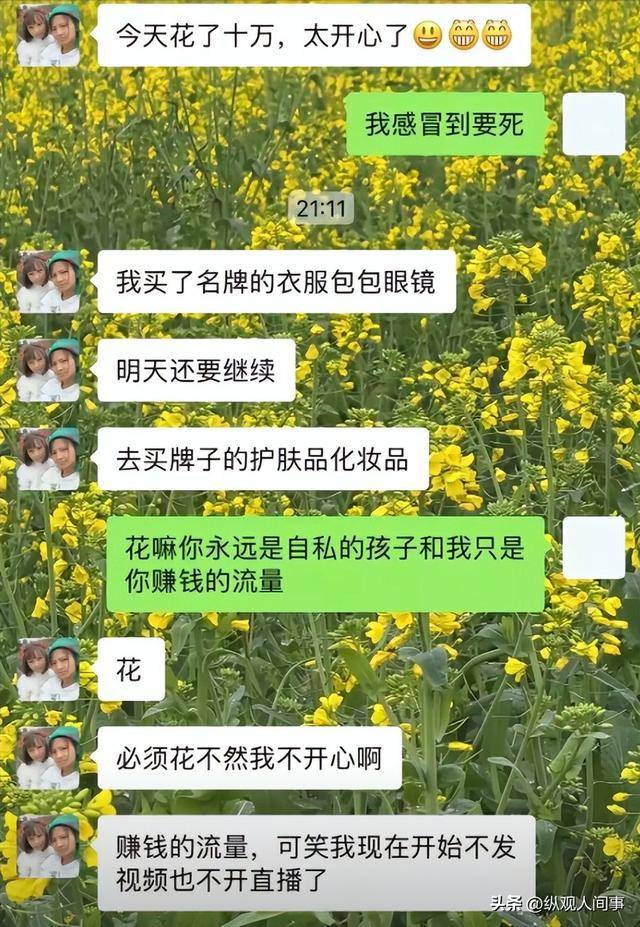Tap the avatar beside the single "花" message

click(x=48, y=669)
